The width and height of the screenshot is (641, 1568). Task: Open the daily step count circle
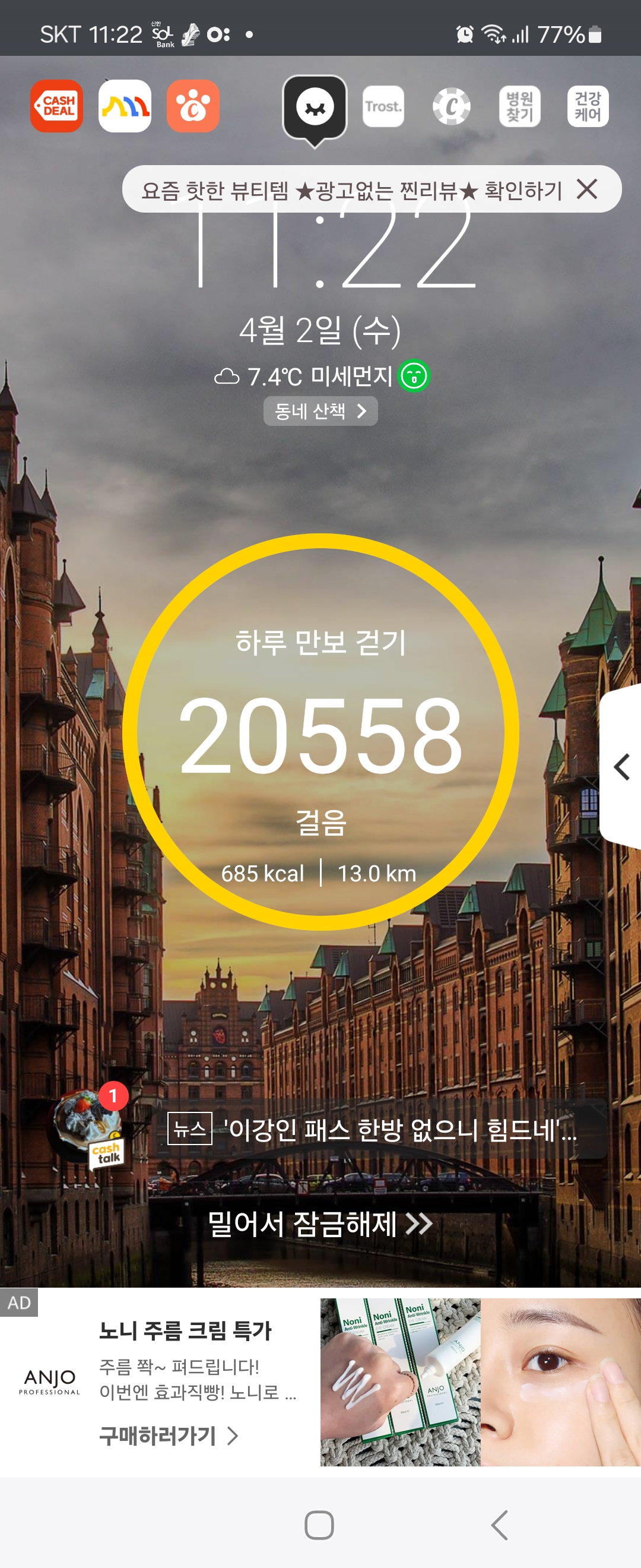pyautogui.click(x=320, y=732)
